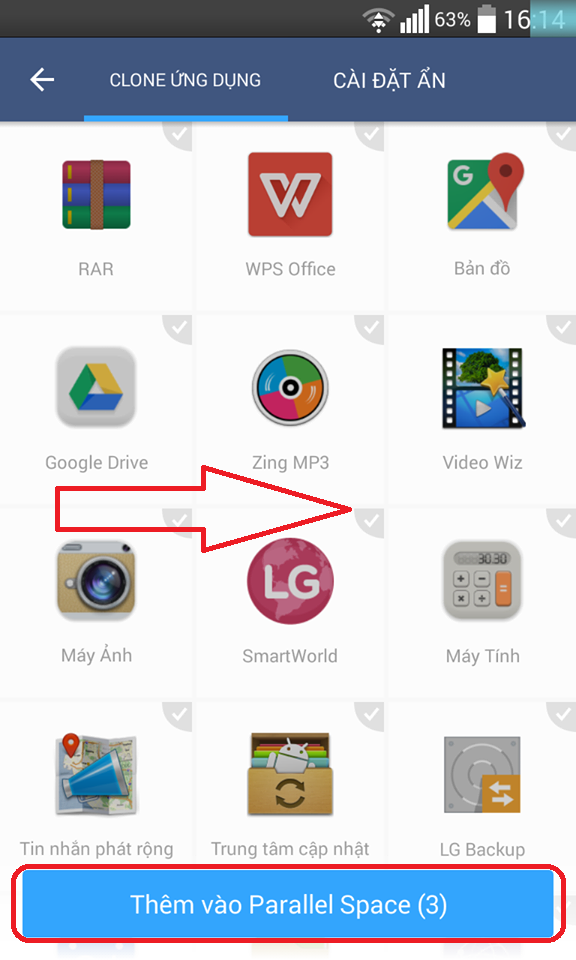Tap the SmartWorld app tile
This screenshot has width=576, height=960.
coord(290,603)
